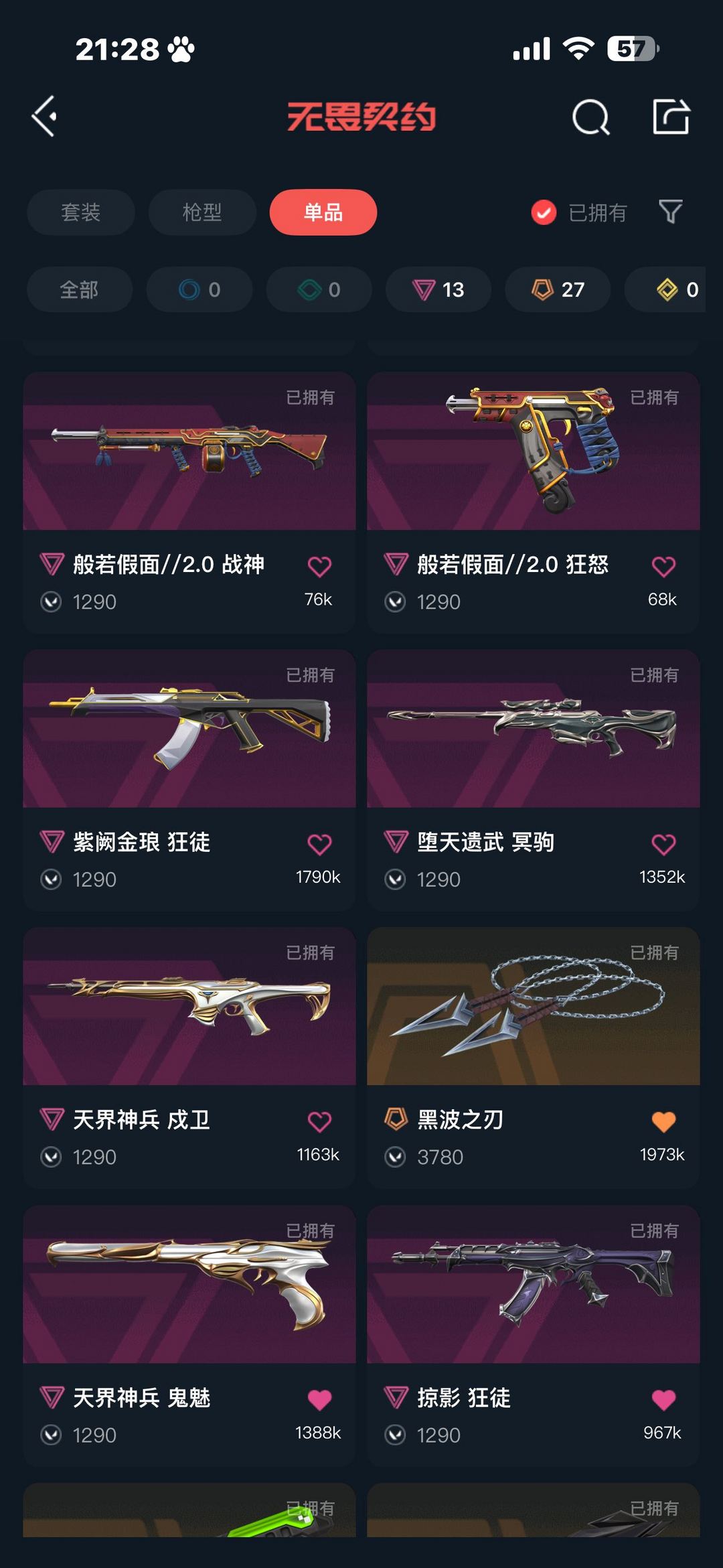Switch to the 枪型 tab
The height and width of the screenshot is (1568, 723).
(x=202, y=212)
